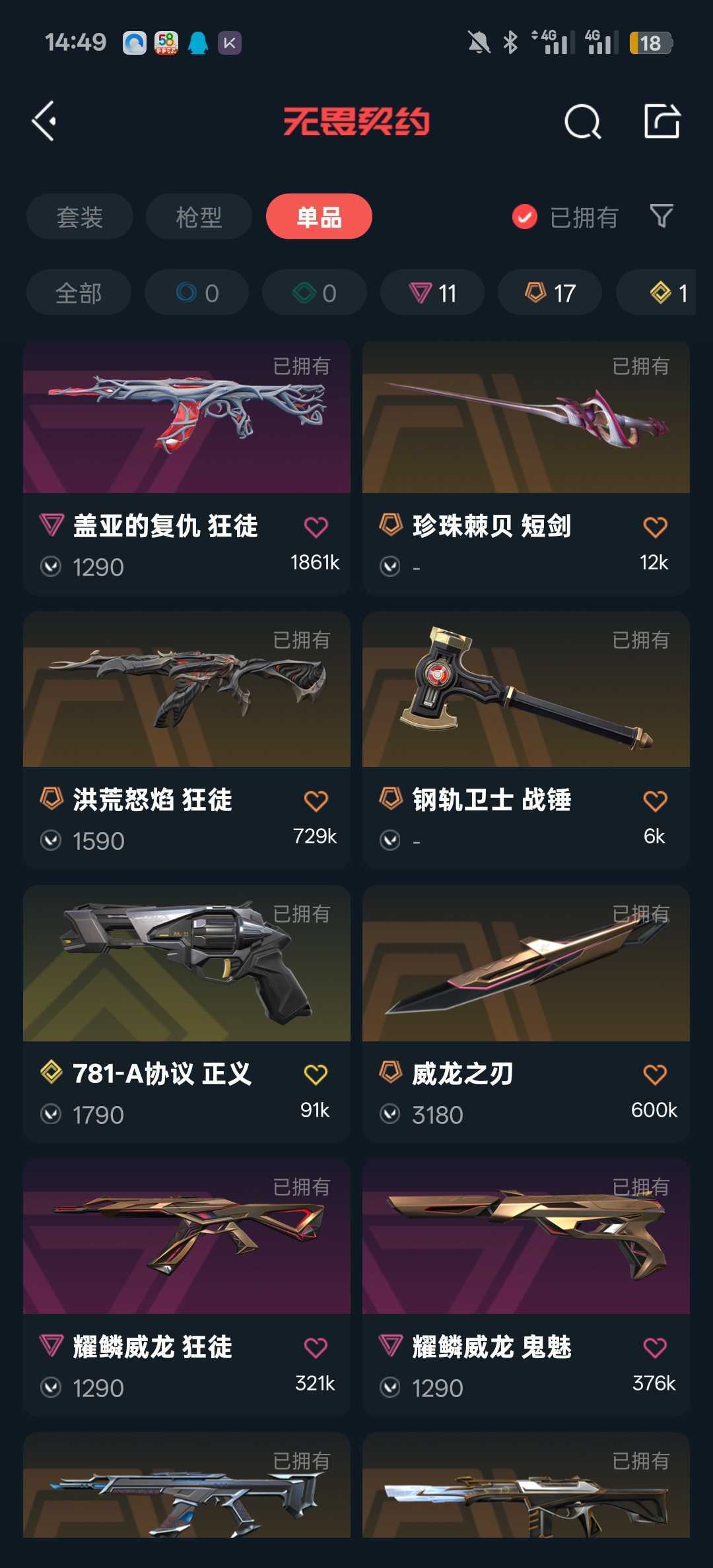This screenshot has height=1568, width=713.
Task: Like the 威龙之刃 skin
Action: [x=655, y=1075]
